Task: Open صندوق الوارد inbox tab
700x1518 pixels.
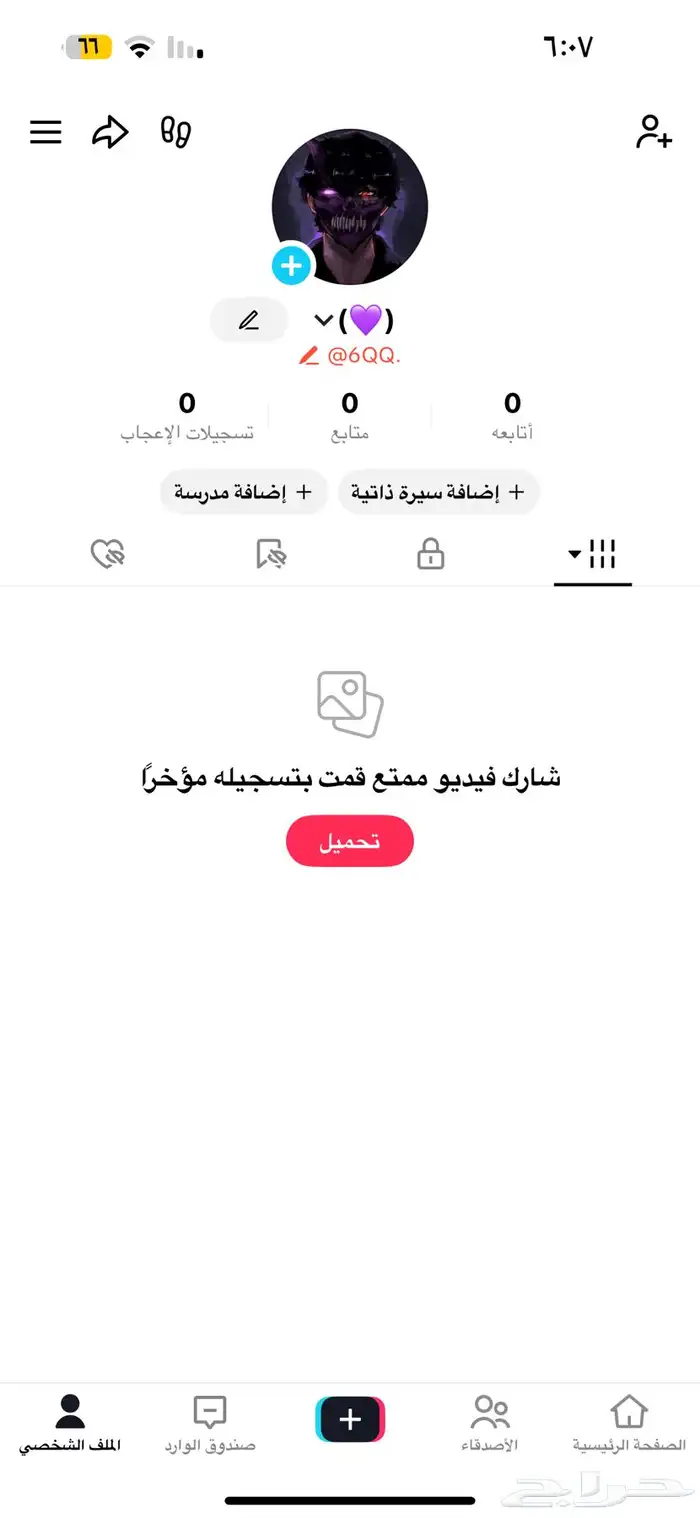Action: tap(210, 1424)
